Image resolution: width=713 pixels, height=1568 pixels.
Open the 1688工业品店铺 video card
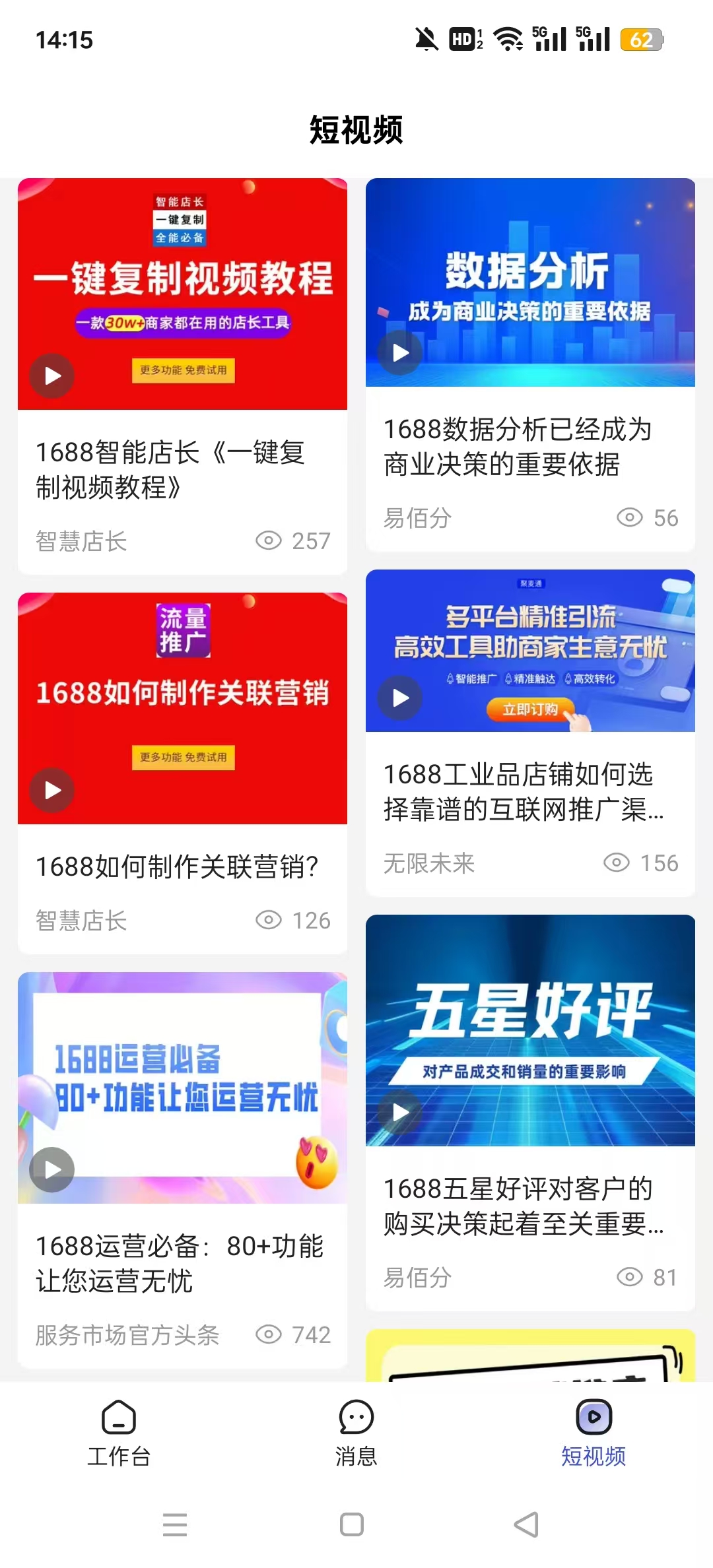[x=530, y=651]
